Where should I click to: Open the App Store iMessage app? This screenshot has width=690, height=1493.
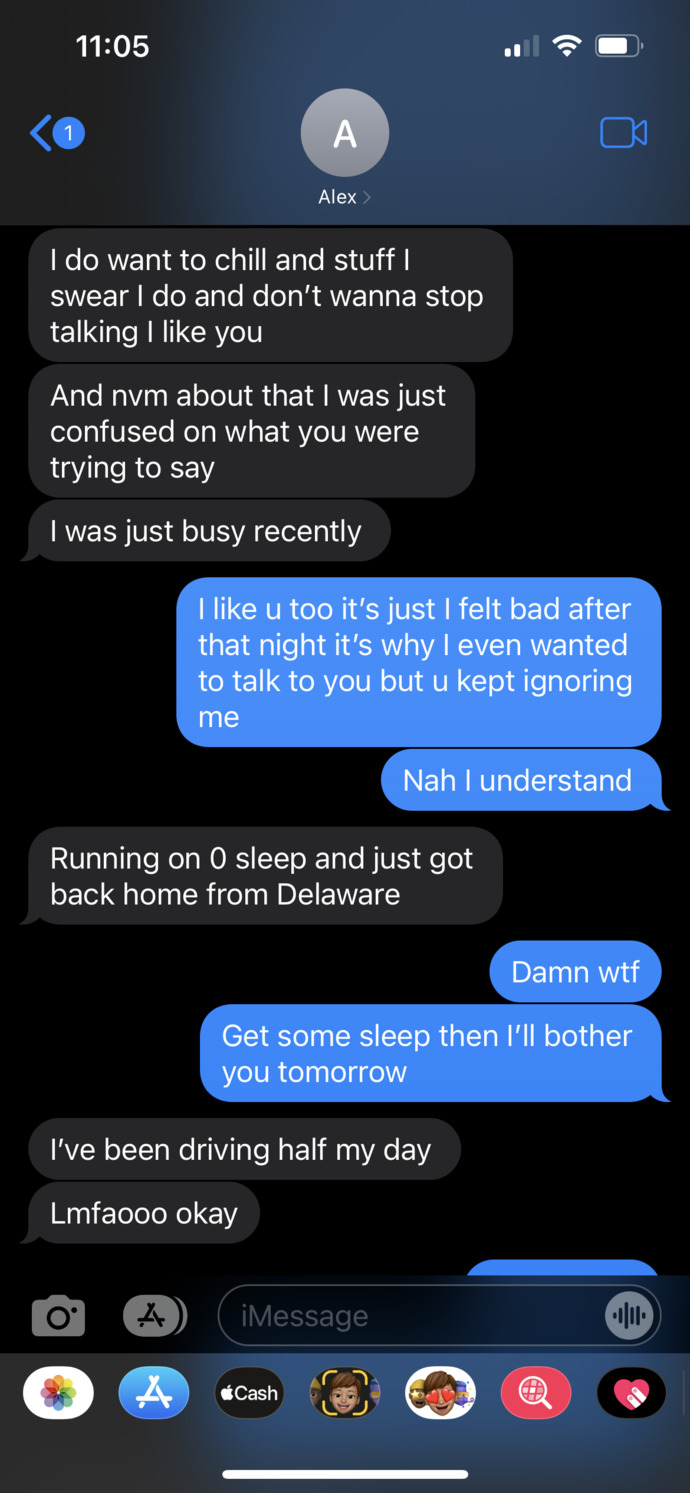(154, 1393)
